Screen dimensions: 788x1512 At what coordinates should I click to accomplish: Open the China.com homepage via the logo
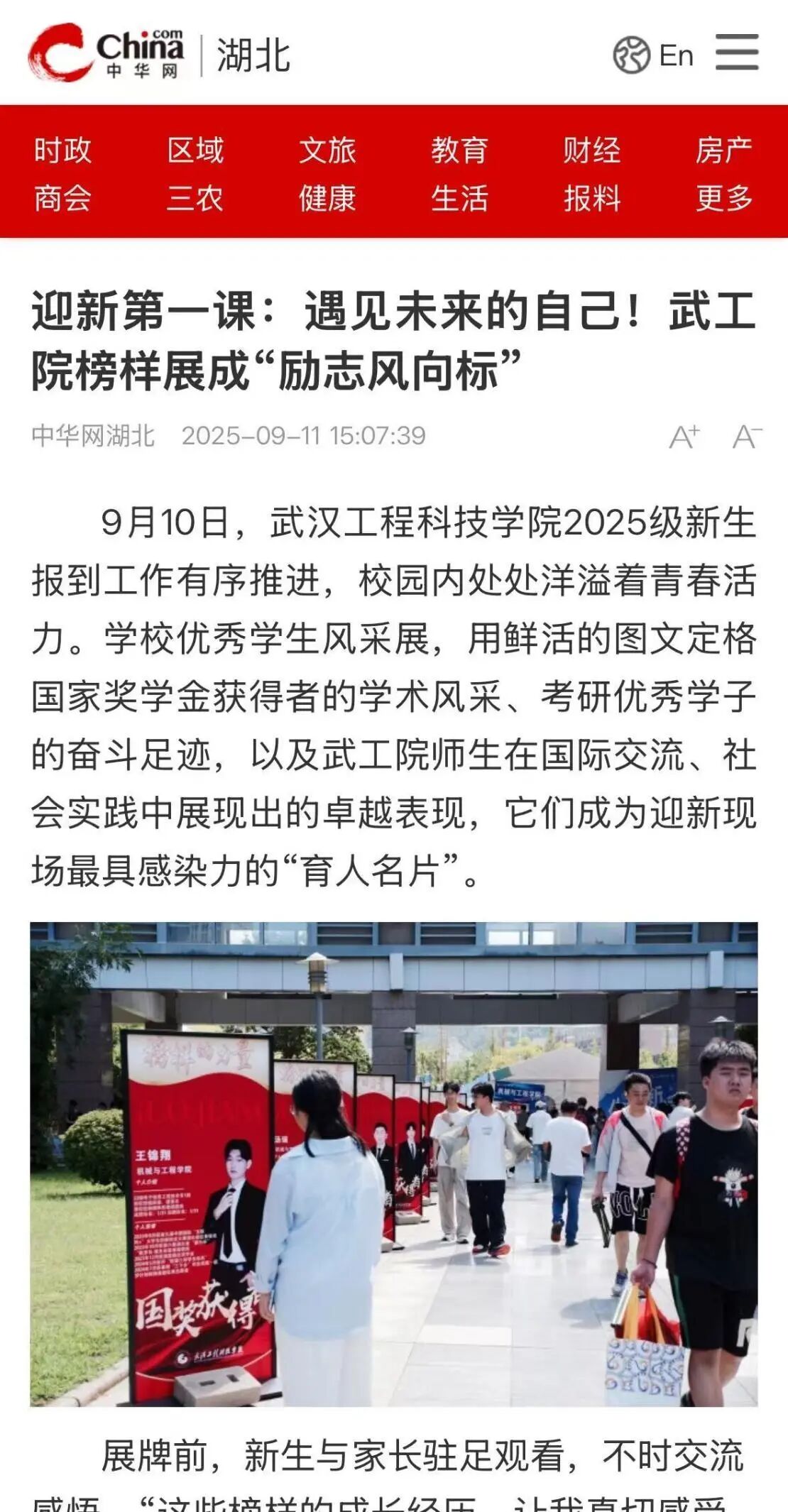point(106,53)
